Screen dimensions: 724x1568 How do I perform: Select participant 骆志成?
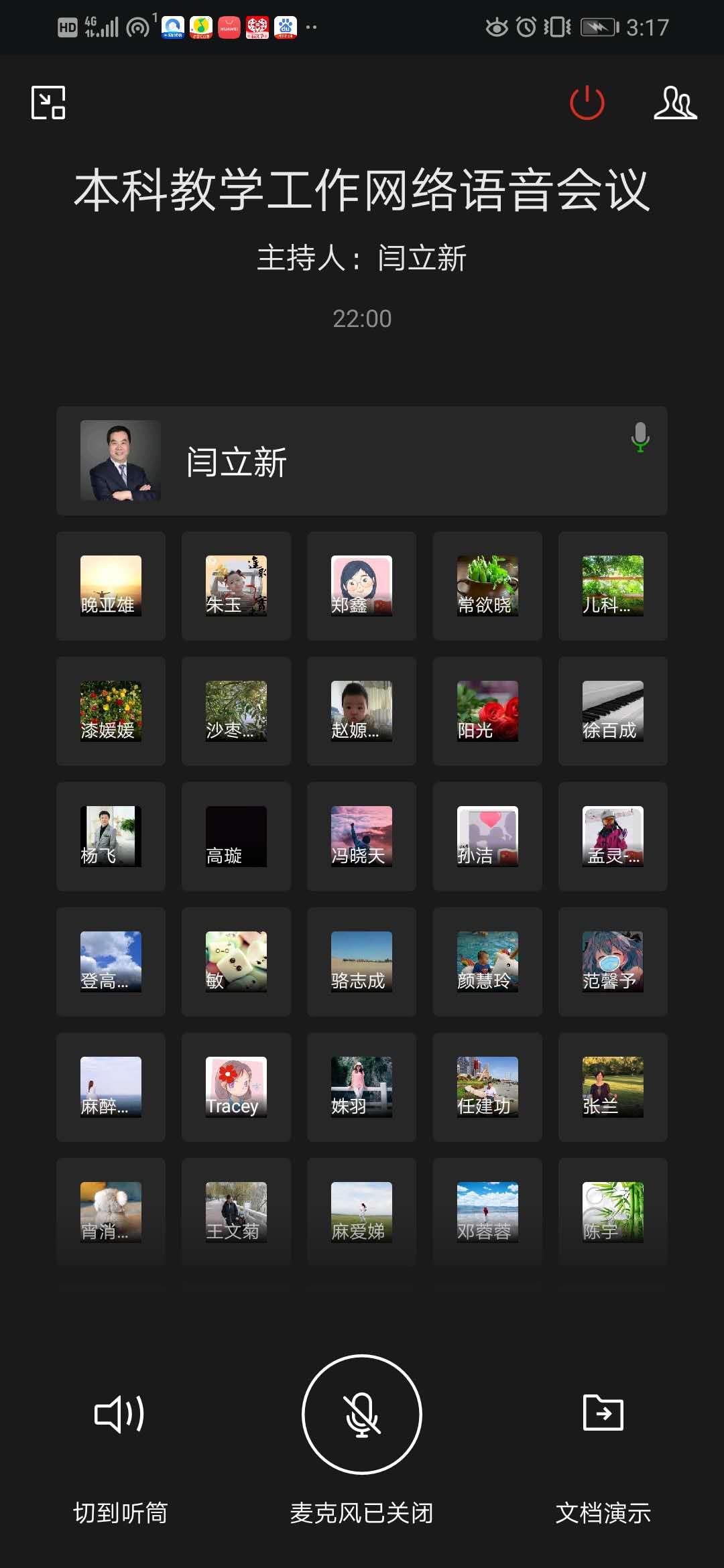click(x=361, y=962)
